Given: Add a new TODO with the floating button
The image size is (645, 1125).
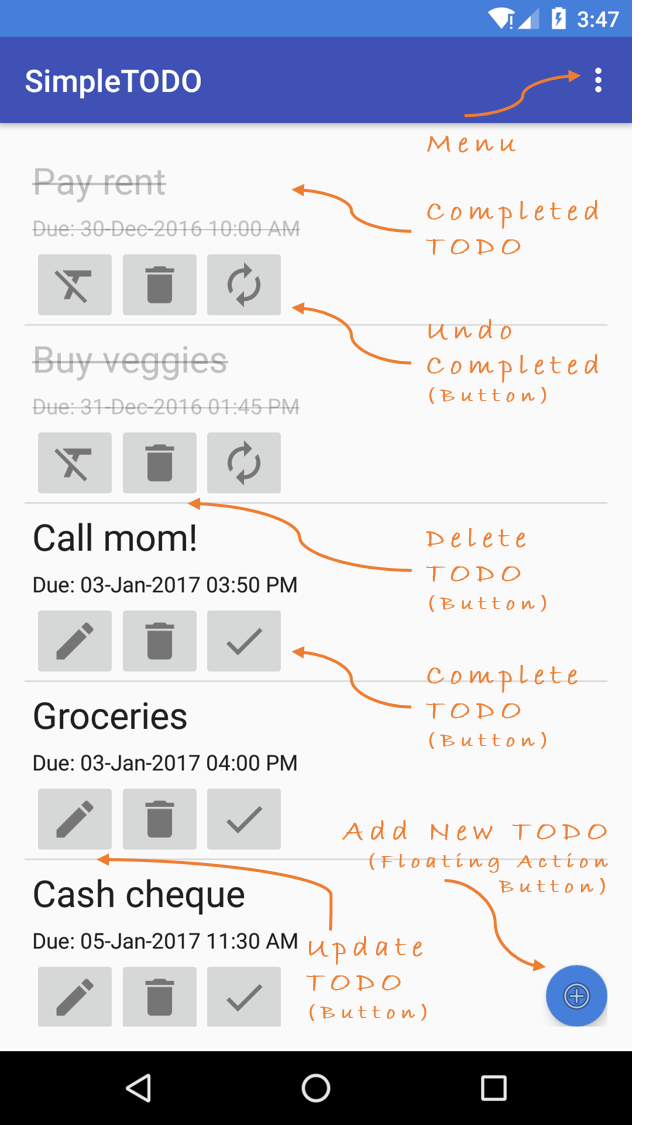Looking at the screenshot, I should (576, 996).
